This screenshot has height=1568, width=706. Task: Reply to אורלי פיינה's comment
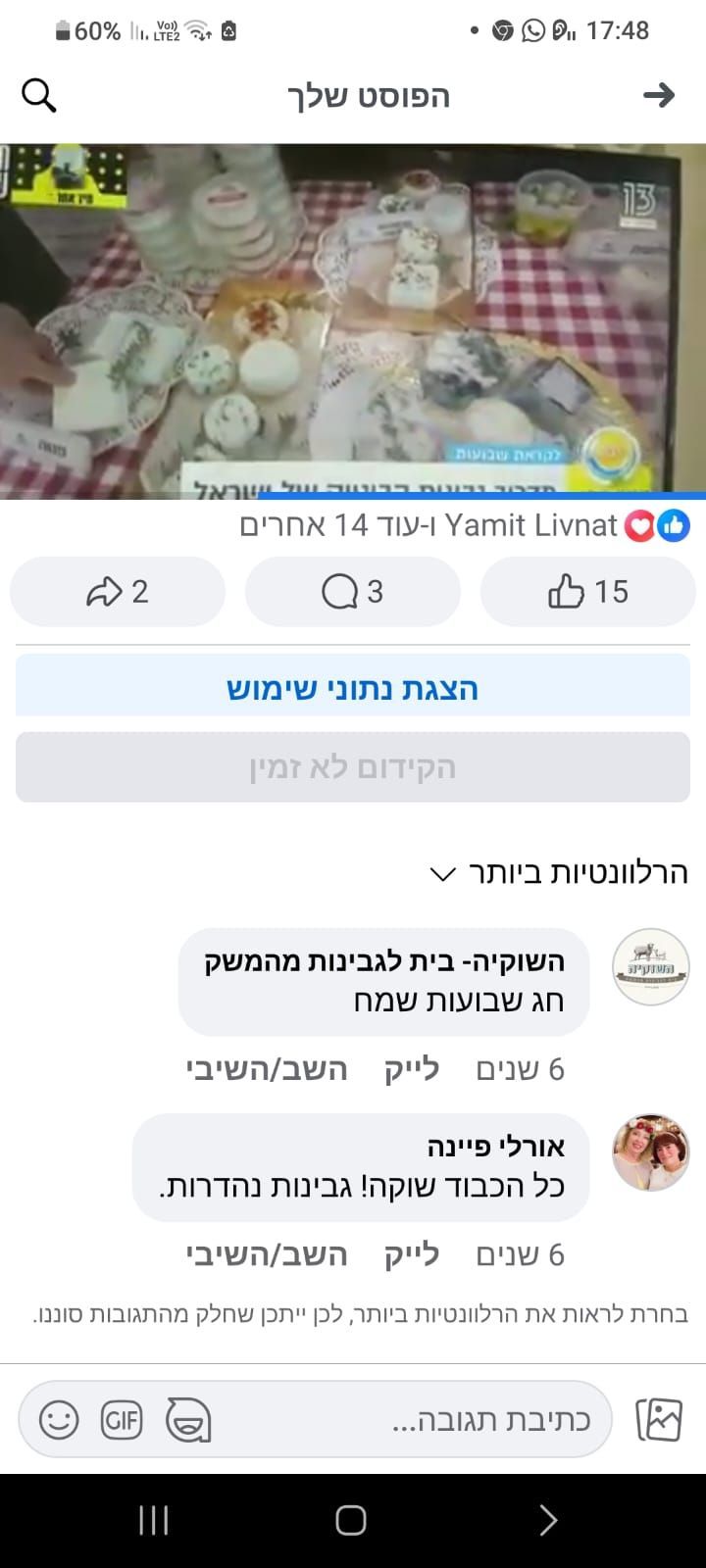(x=267, y=1254)
